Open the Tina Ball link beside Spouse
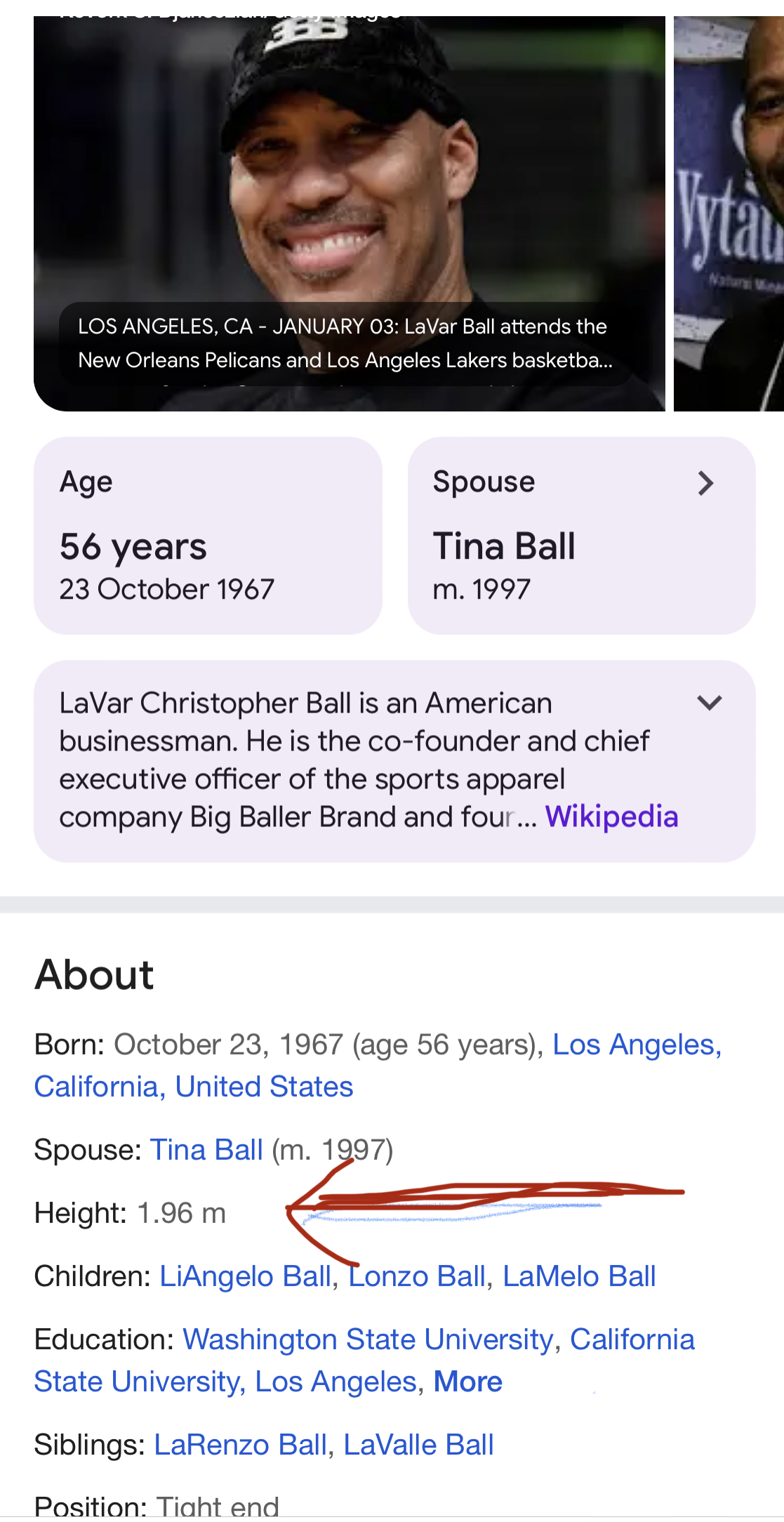Screen dimensions: 784x1522 click(x=206, y=1150)
